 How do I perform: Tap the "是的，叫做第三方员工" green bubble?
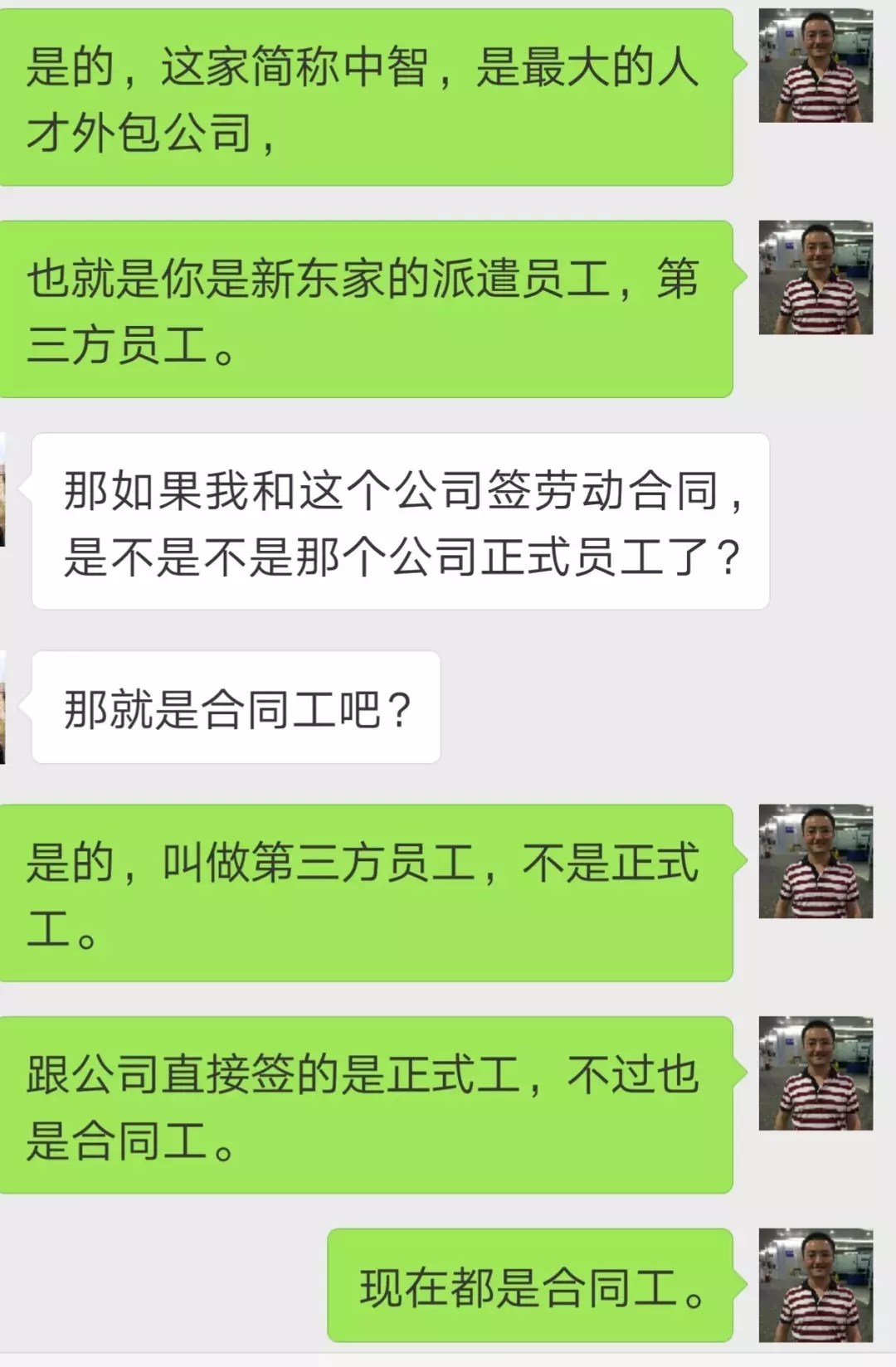tap(365, 892)
